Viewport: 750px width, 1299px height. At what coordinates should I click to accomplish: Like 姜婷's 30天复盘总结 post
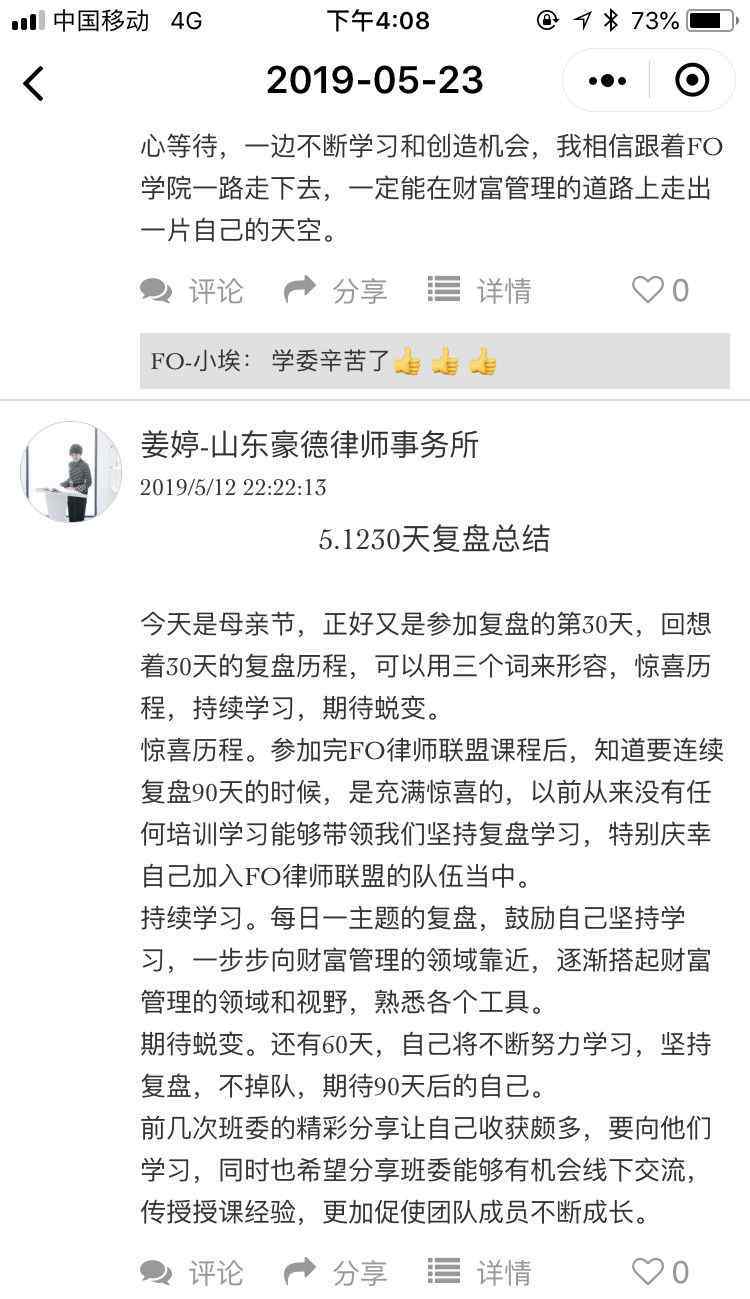(661, 1272)
